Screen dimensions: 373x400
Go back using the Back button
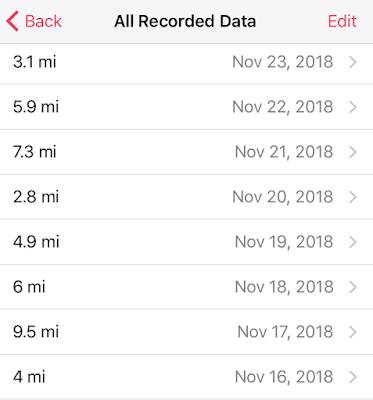click(34, 21)
